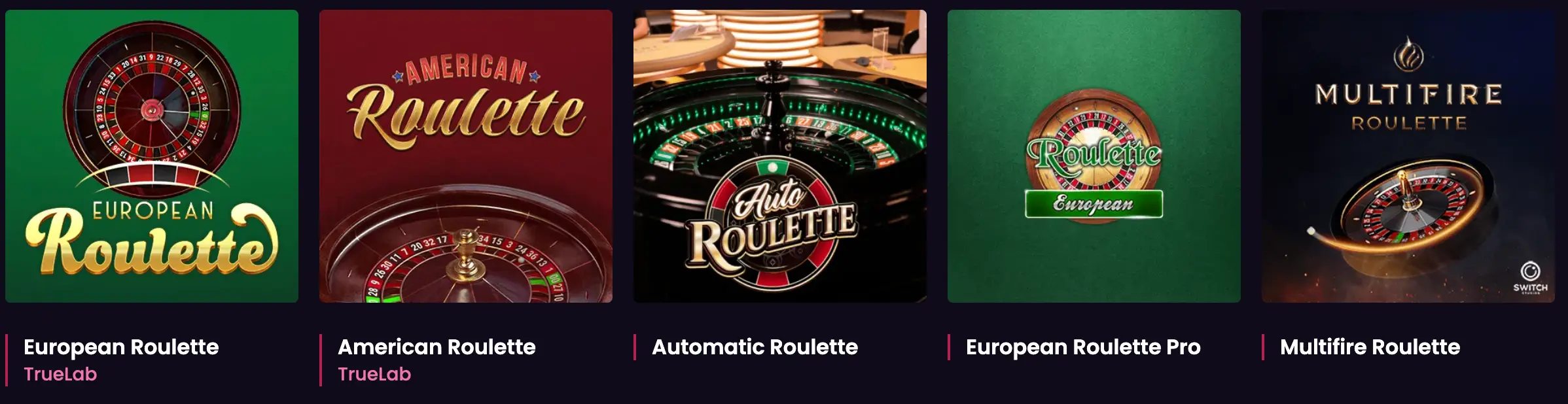Launch the American Roulette game
Image resolution: width=1568 pixels, height=404 pixels.
[466, 156]
